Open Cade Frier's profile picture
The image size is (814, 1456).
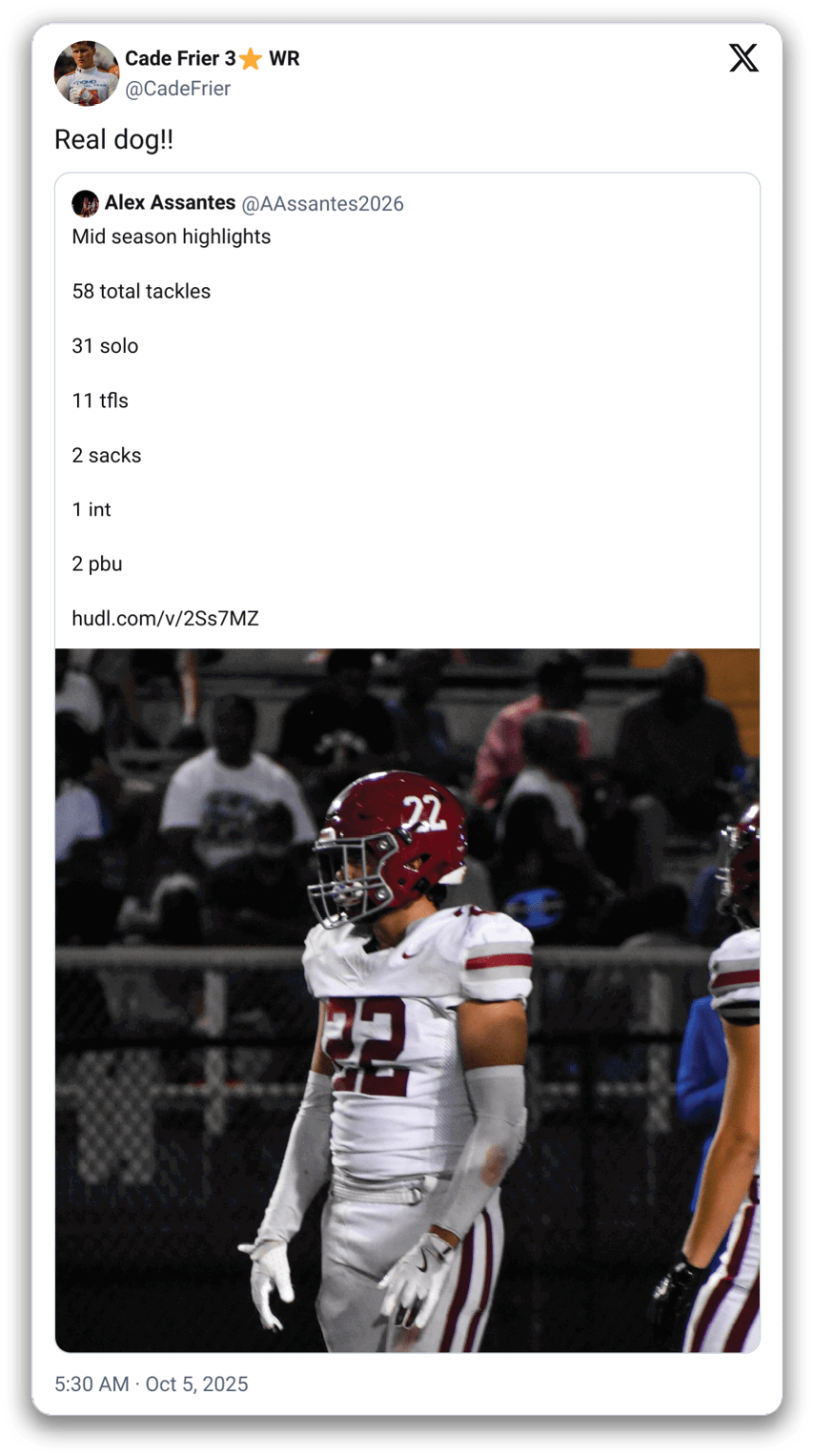[x=87, y=73]
